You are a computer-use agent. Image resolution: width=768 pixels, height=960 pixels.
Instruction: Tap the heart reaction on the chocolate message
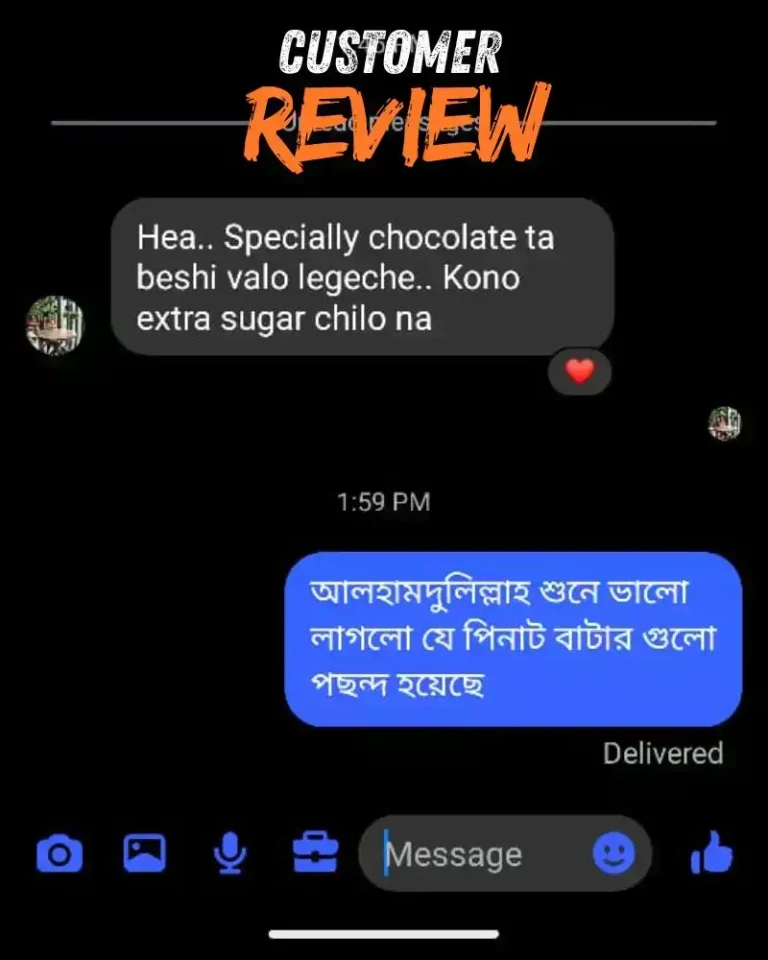coord(578,371)
